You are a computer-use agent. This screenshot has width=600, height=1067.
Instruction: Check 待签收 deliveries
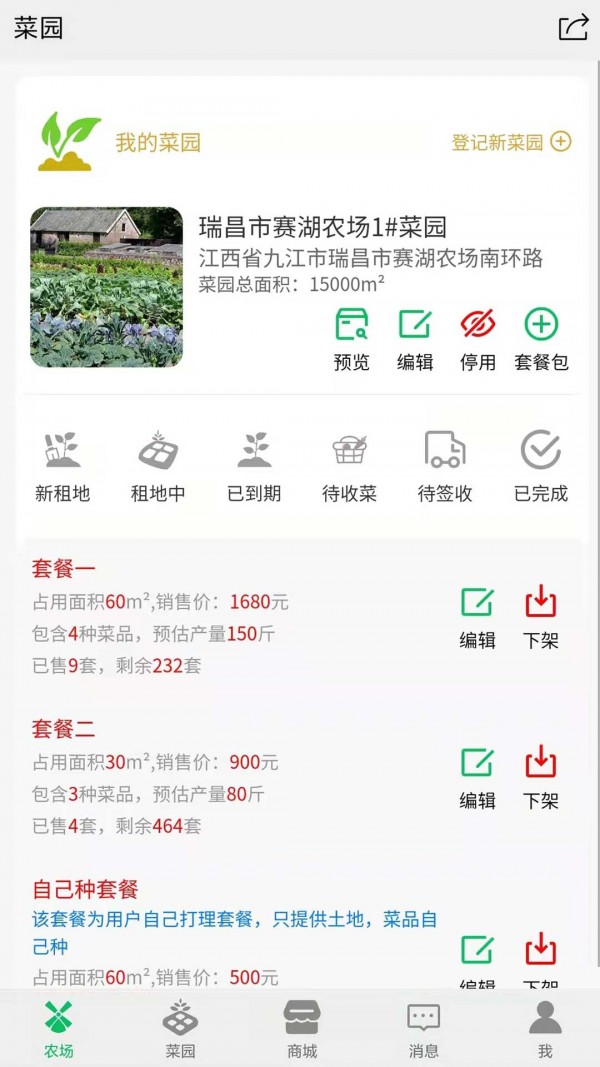[445, 467]
